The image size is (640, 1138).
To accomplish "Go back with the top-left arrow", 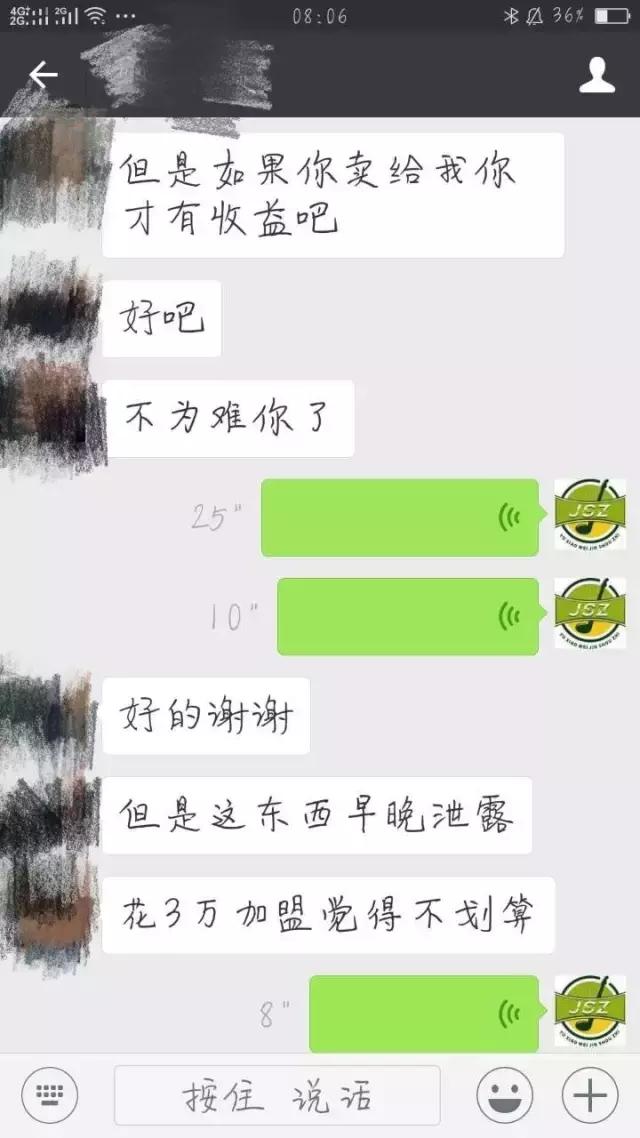I will coord(43,75).
